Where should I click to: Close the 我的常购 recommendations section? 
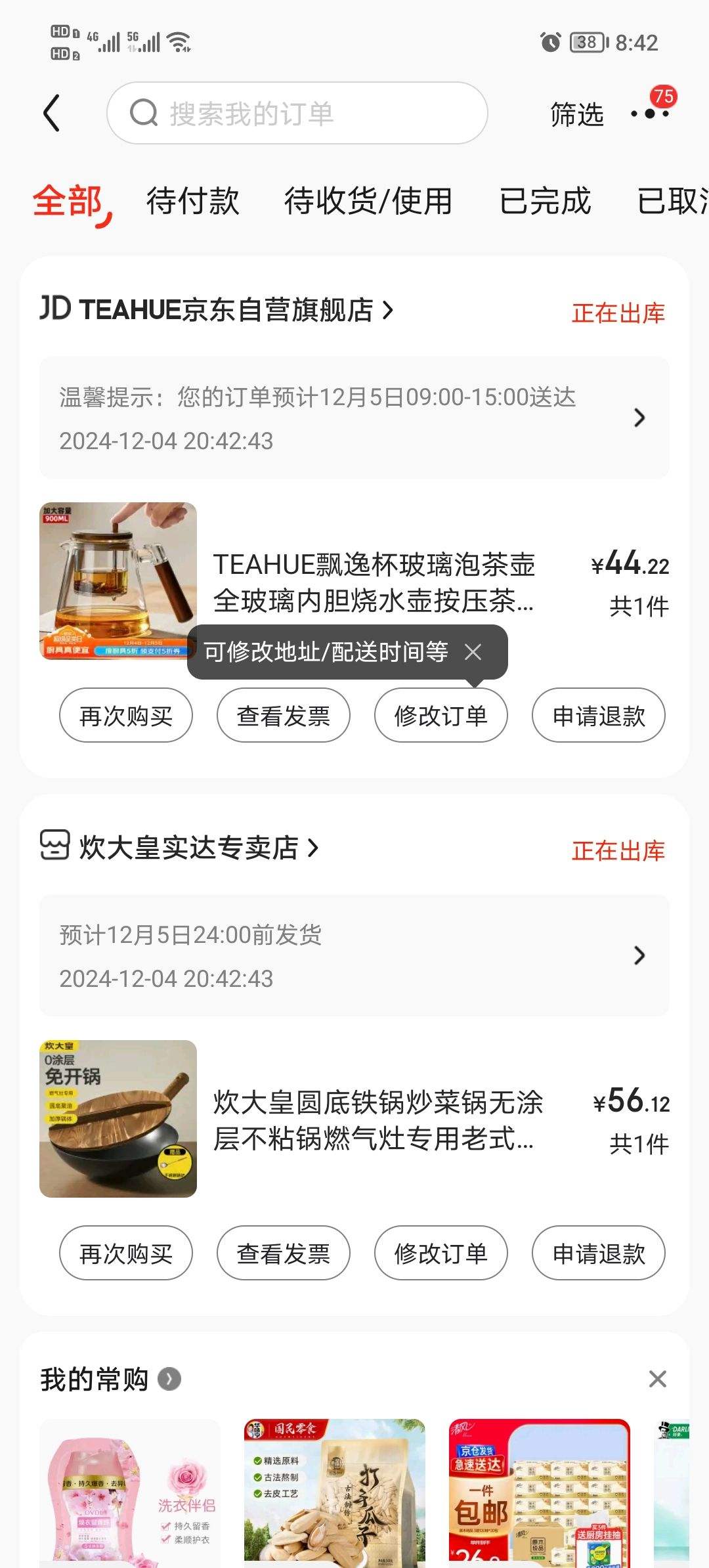click(x=658, y=1379)
